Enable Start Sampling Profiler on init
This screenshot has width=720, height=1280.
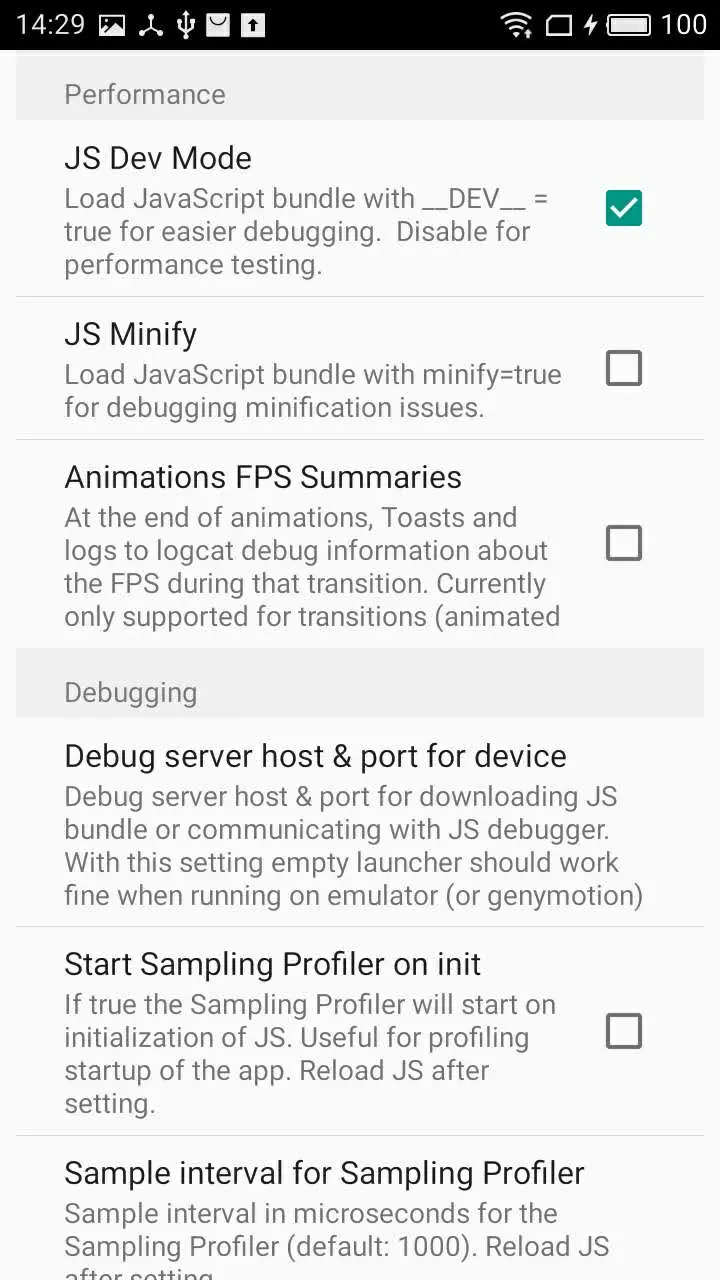(624, 1031)
